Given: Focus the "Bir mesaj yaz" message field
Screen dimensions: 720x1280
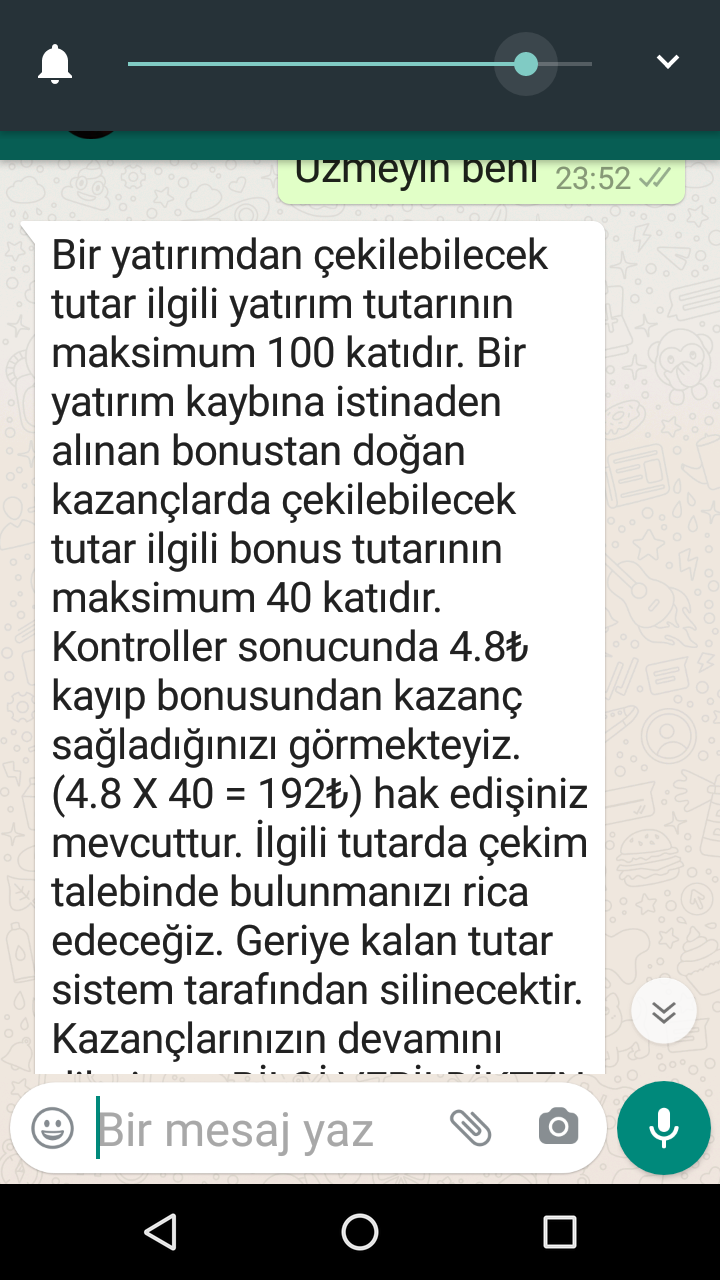Looking at the screenshot, I should [x=260, y=1129].
